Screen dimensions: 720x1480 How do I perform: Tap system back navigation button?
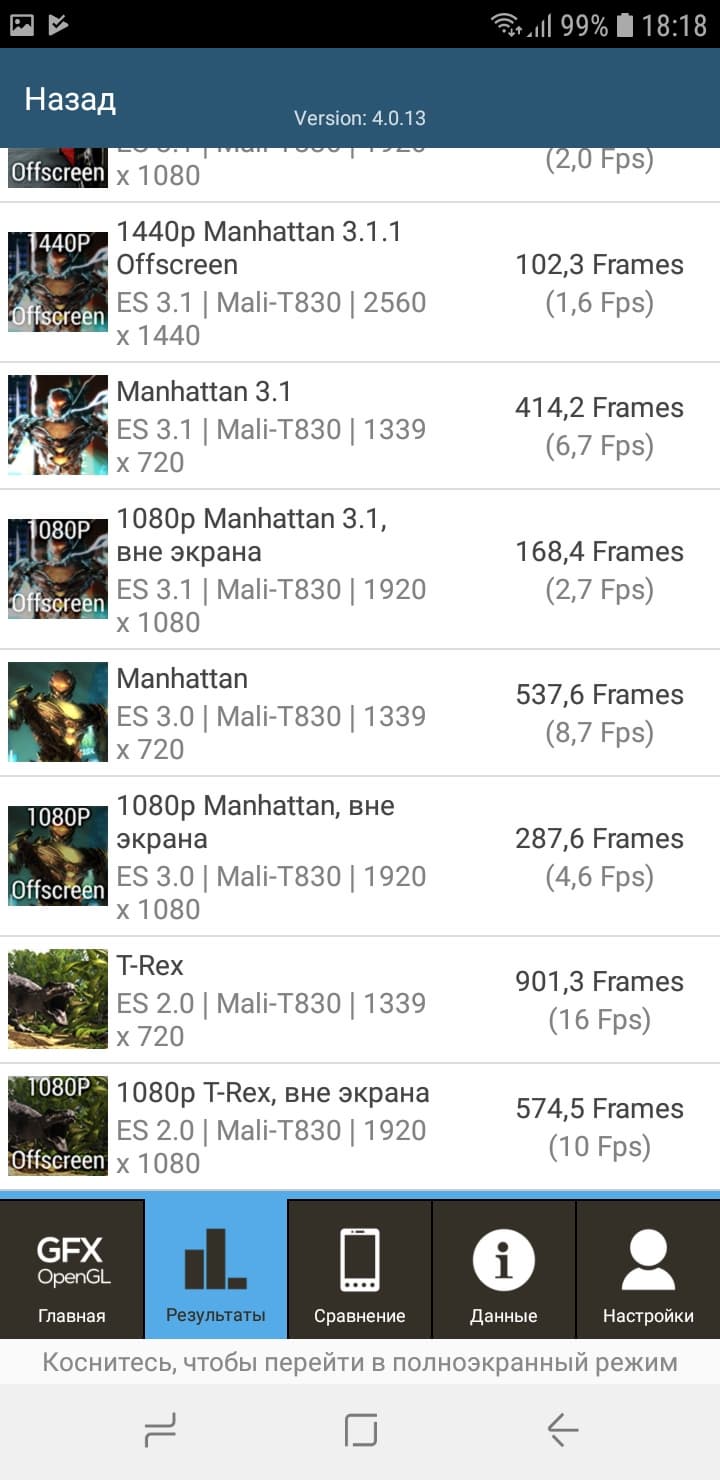point(562,1431)
